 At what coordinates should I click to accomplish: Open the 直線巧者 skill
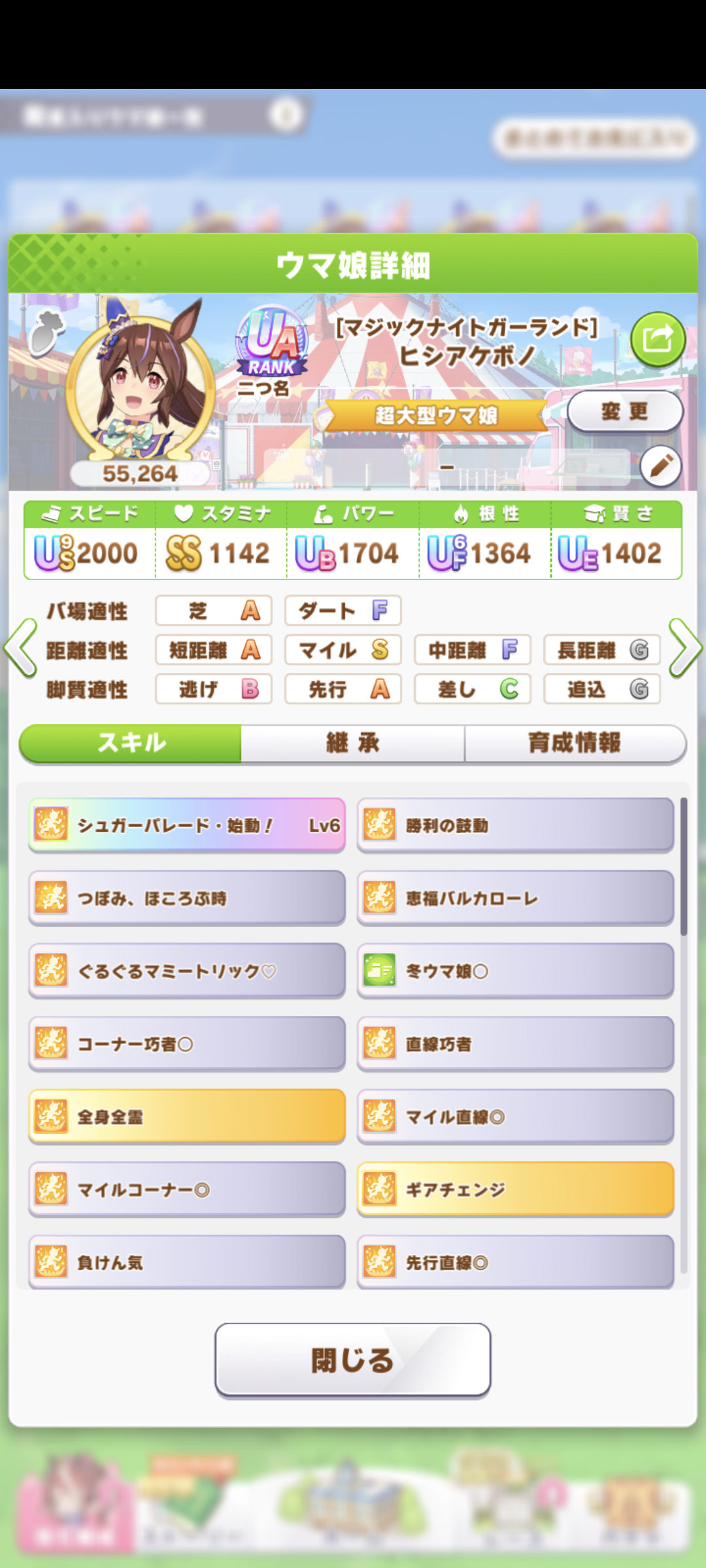click(515, 1044)
